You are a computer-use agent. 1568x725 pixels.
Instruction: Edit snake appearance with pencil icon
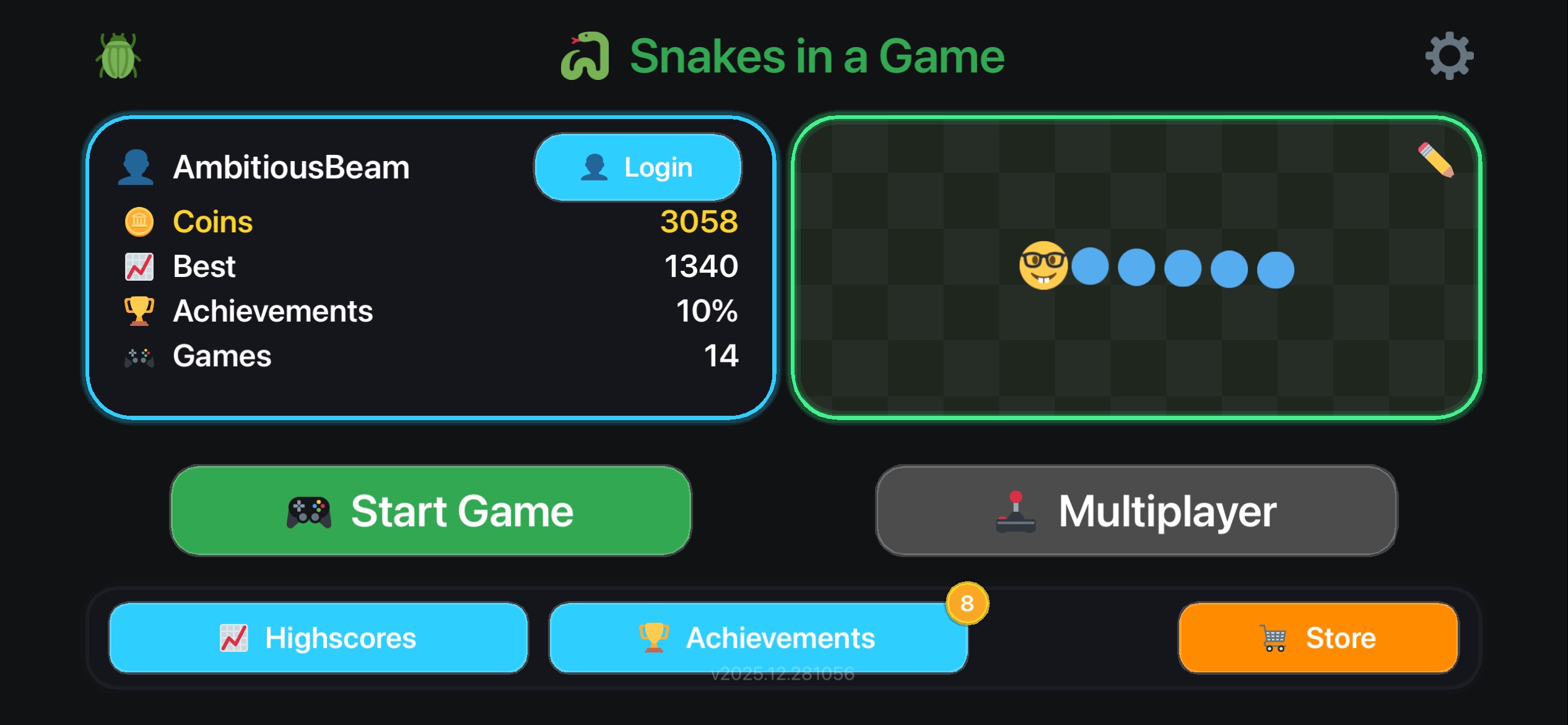1436,160
